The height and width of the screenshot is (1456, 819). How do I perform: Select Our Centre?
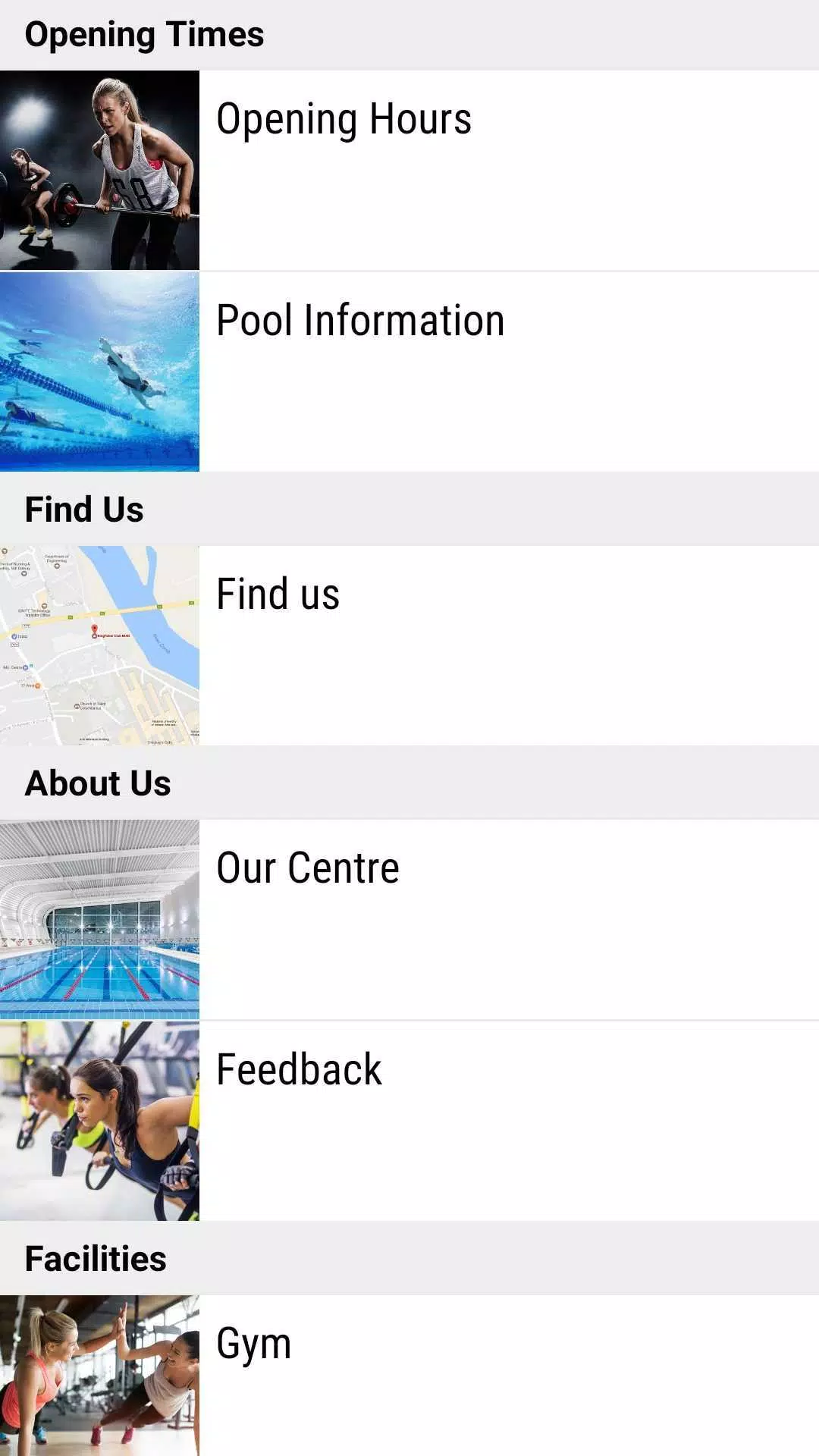coord(409,919)
